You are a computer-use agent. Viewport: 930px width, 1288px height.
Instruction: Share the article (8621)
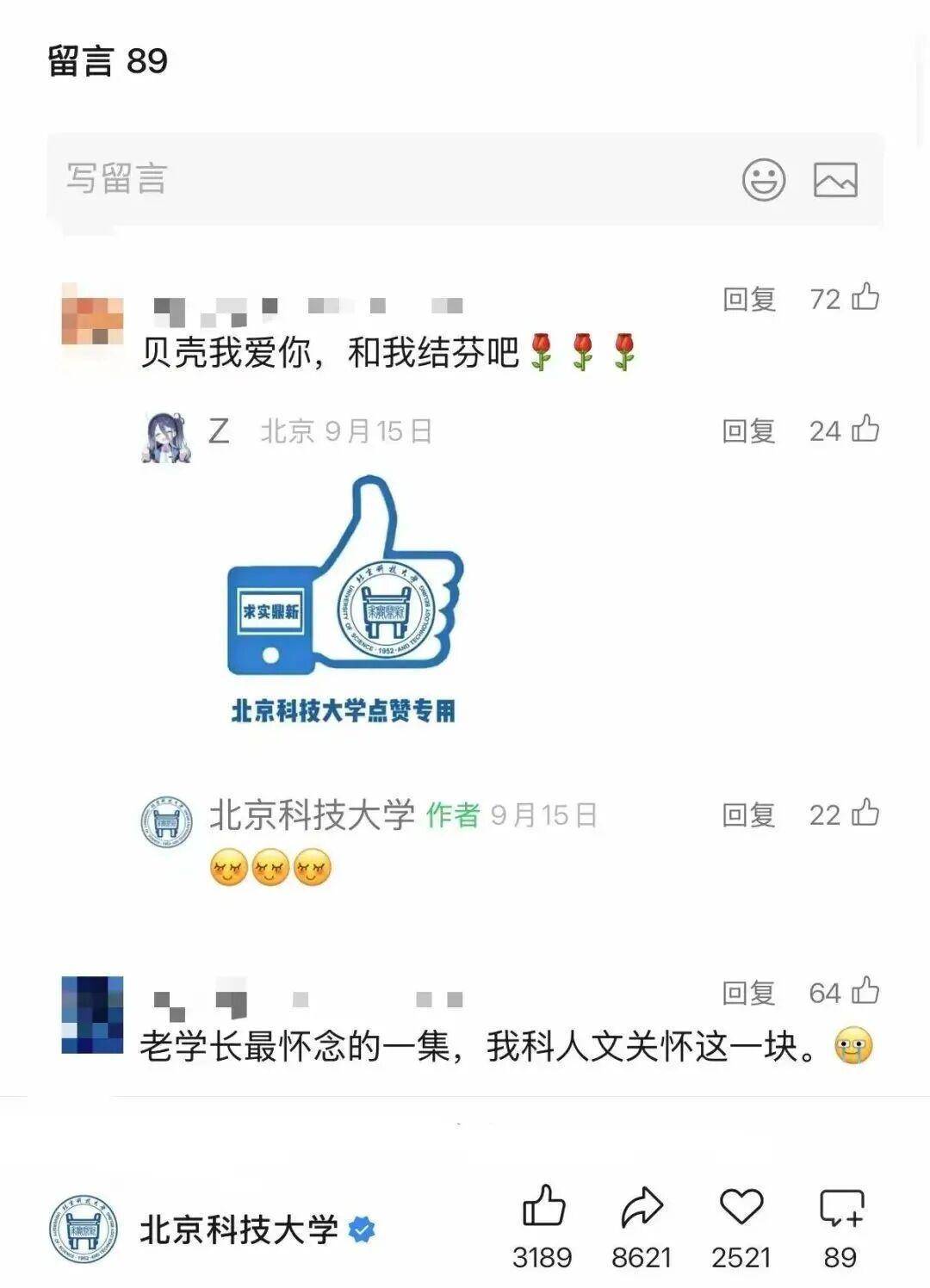[x=642, y=1207]
